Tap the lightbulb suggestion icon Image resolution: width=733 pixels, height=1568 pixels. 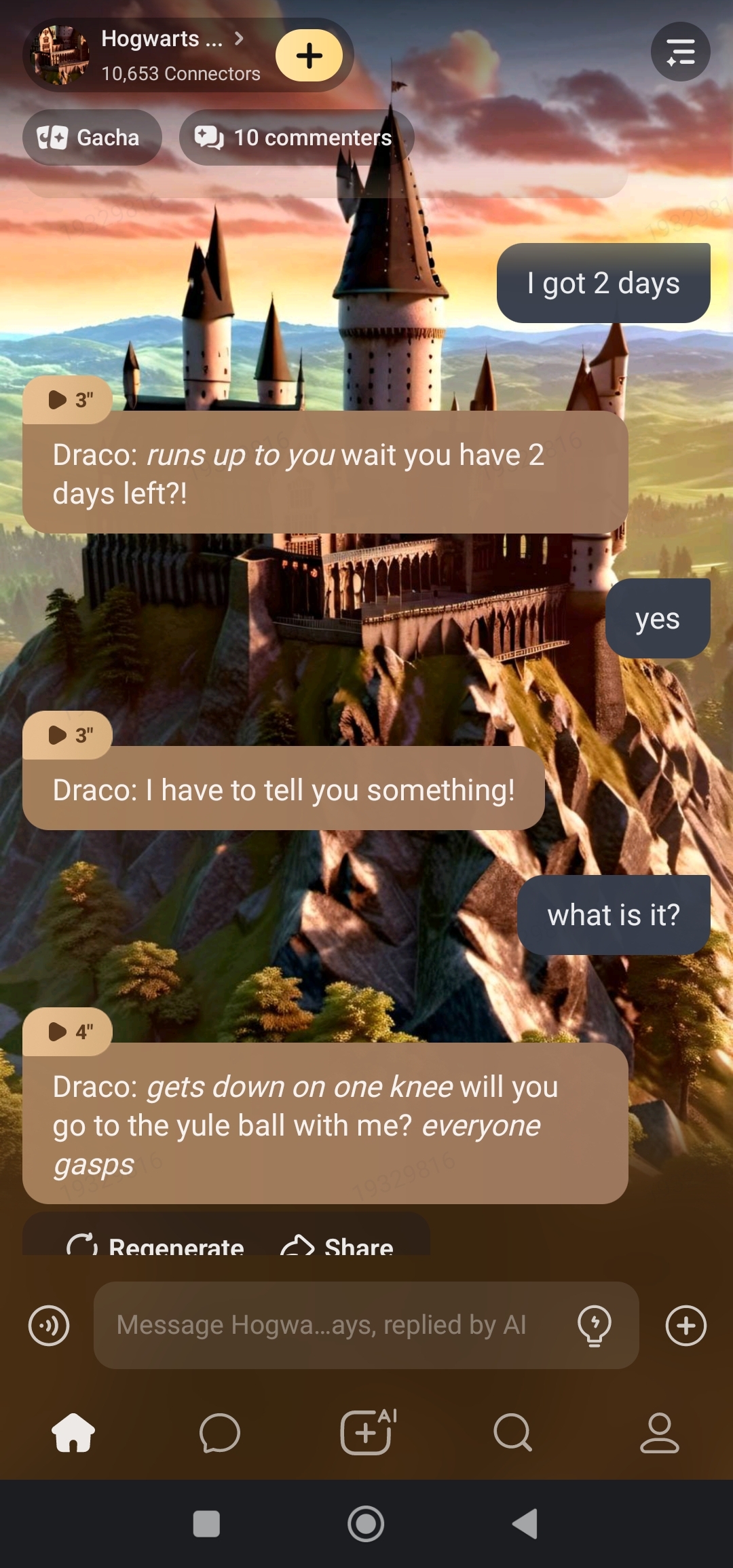pos(594,1325)
